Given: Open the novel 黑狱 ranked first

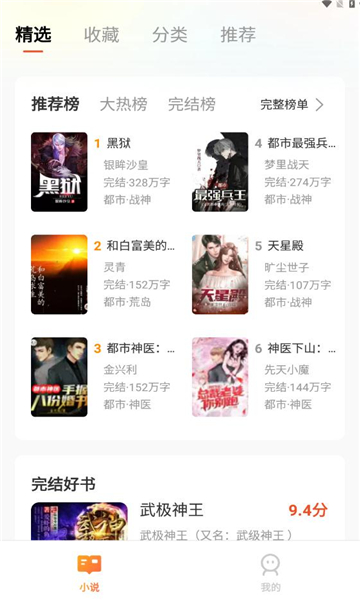Looking at the screenshot, I should click(103, 172).
